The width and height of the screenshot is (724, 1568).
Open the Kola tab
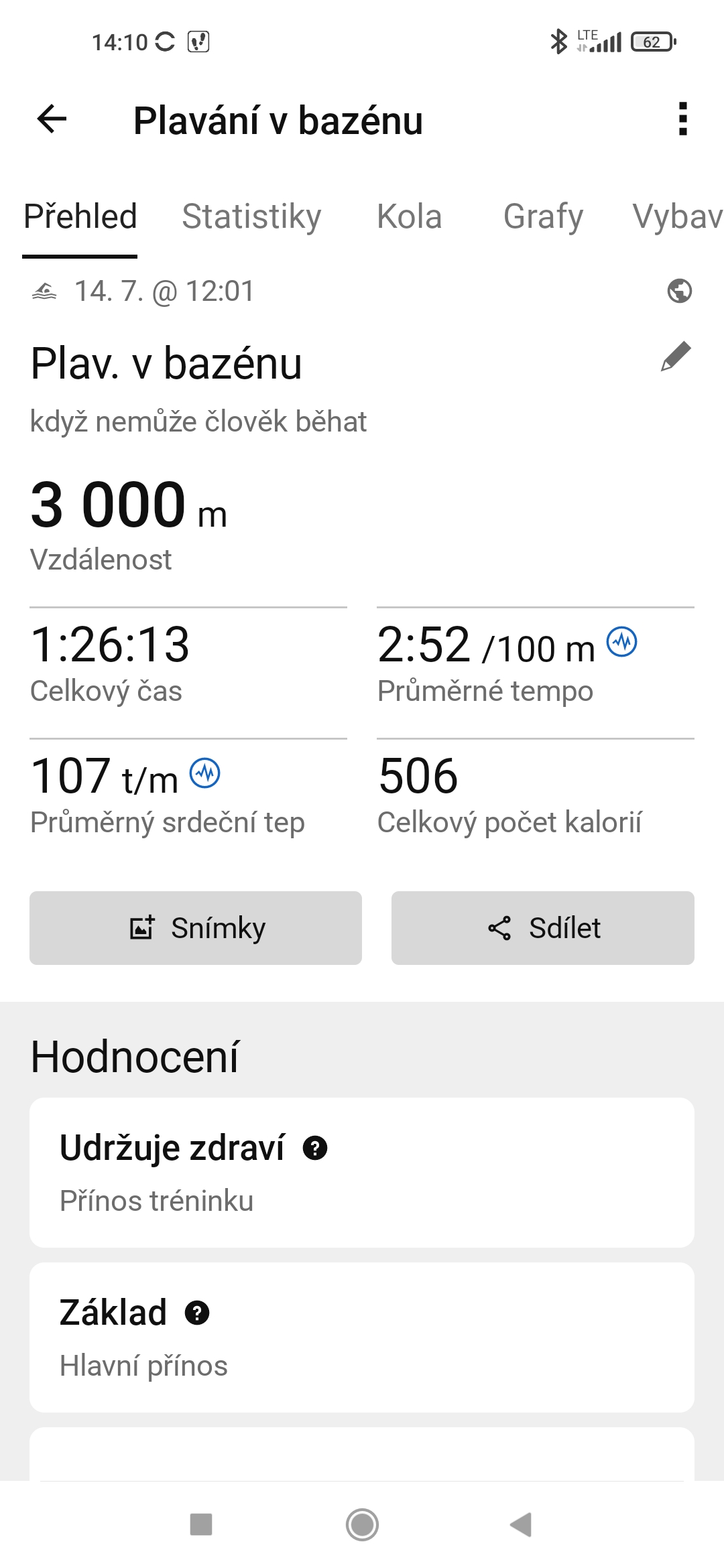point(409,216)
